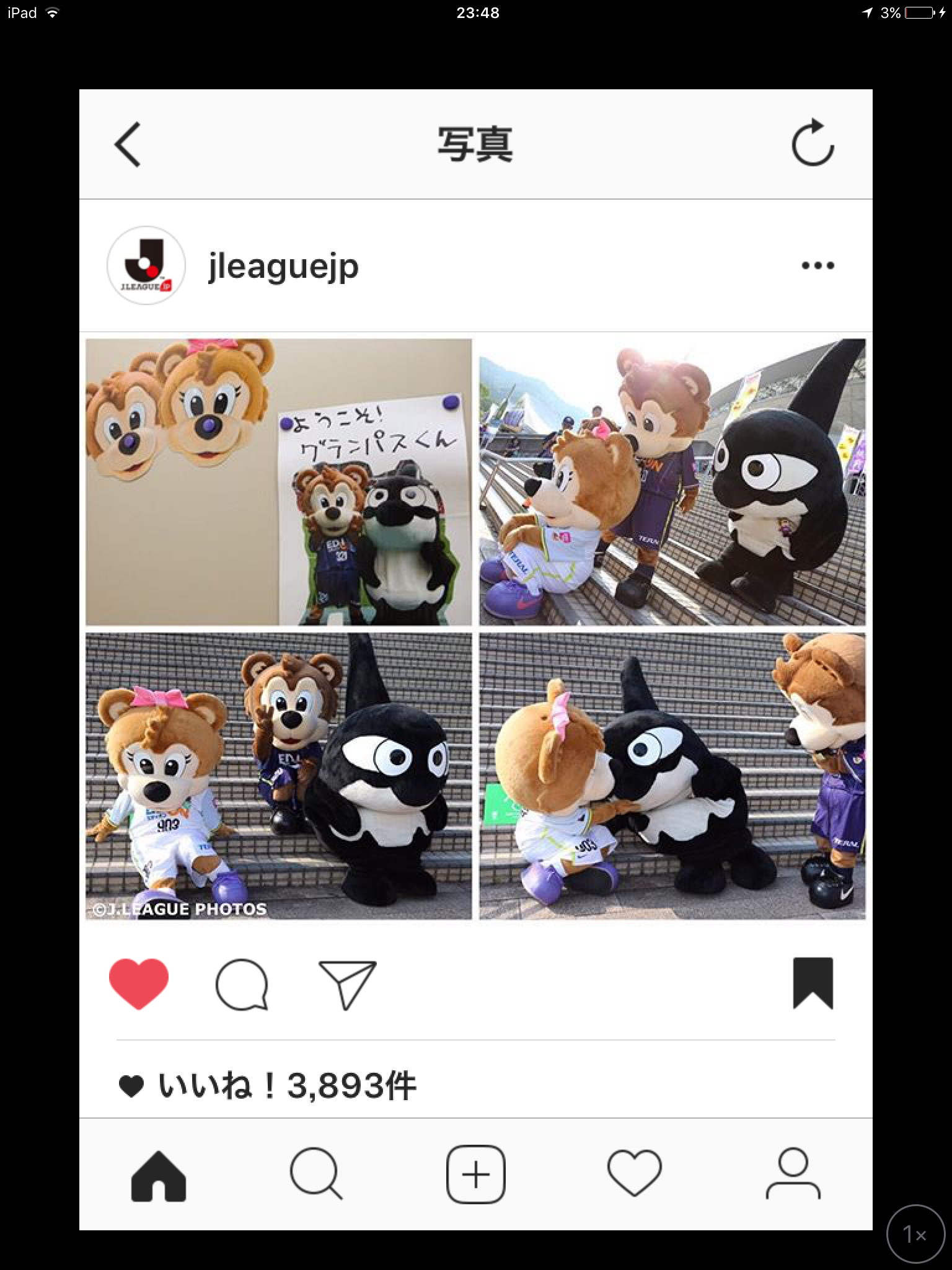Unlike the post with the red heart
Screen dimensions: 952x1270
139,984
